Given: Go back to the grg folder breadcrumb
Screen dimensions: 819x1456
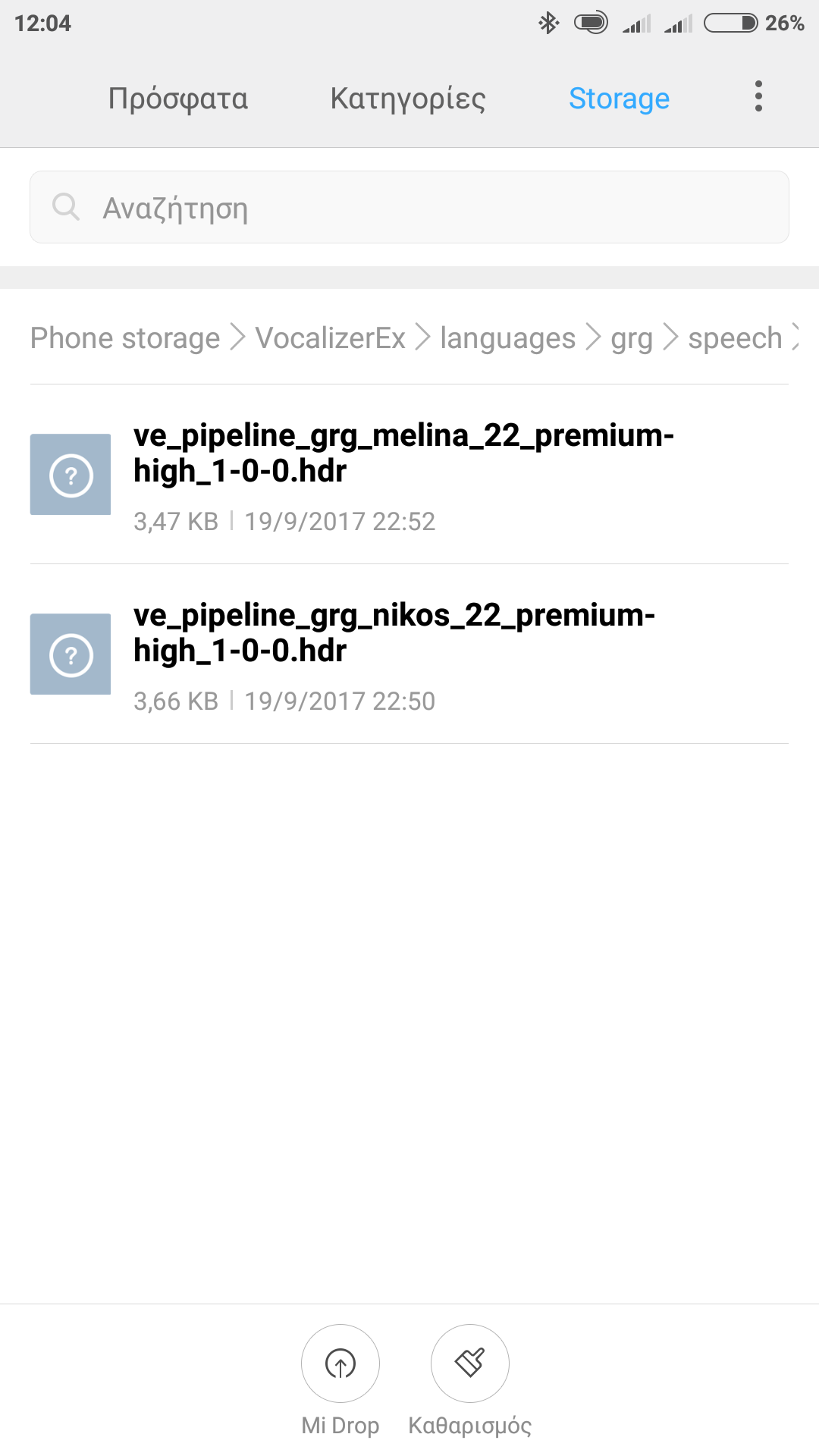Looking at the screenshot, I should [x=632, y=338].
